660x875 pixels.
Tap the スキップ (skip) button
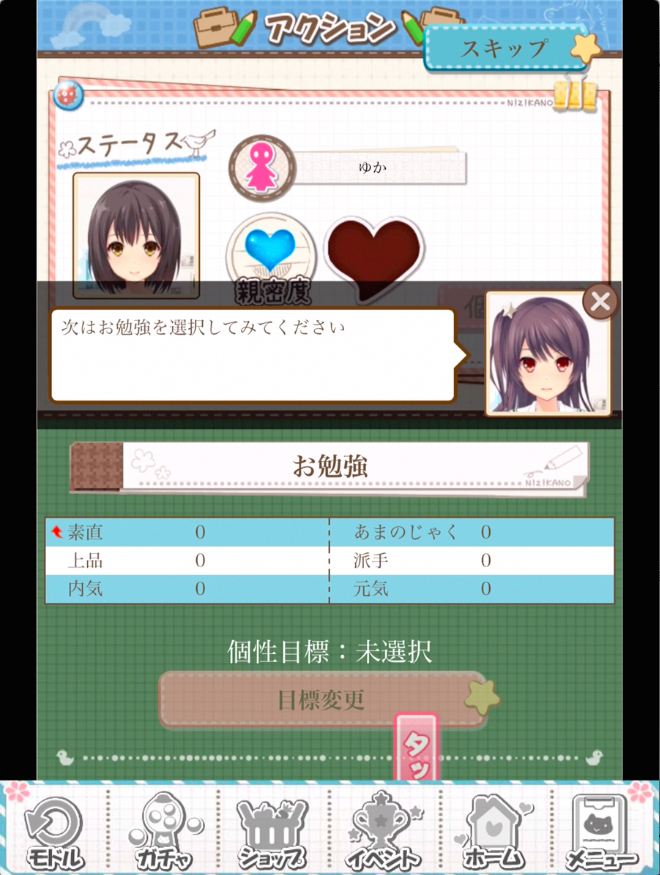pyautogui.click(x=503, y=48)
